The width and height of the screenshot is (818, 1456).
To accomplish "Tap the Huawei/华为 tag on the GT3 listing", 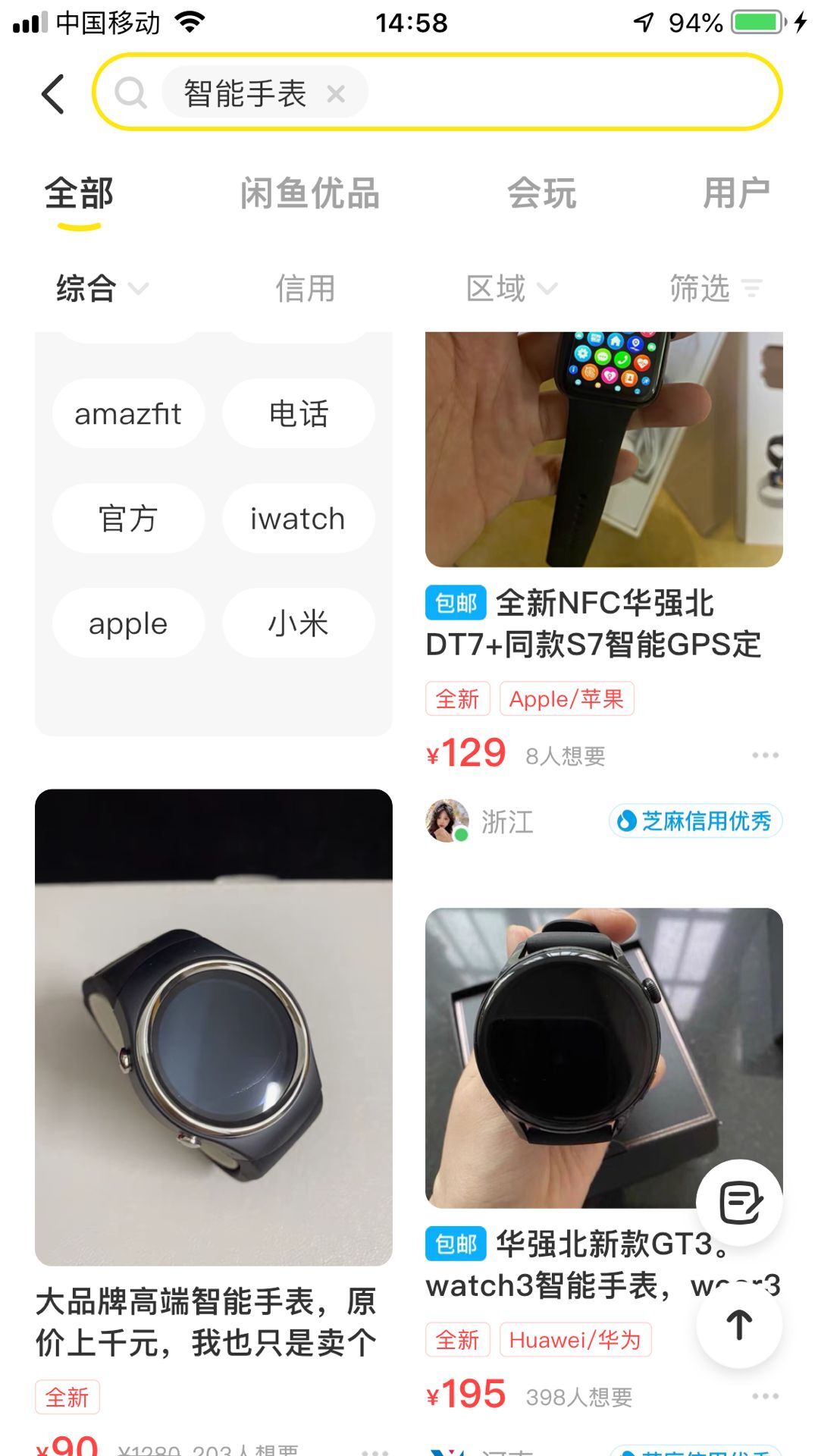I will (575, 1340).
